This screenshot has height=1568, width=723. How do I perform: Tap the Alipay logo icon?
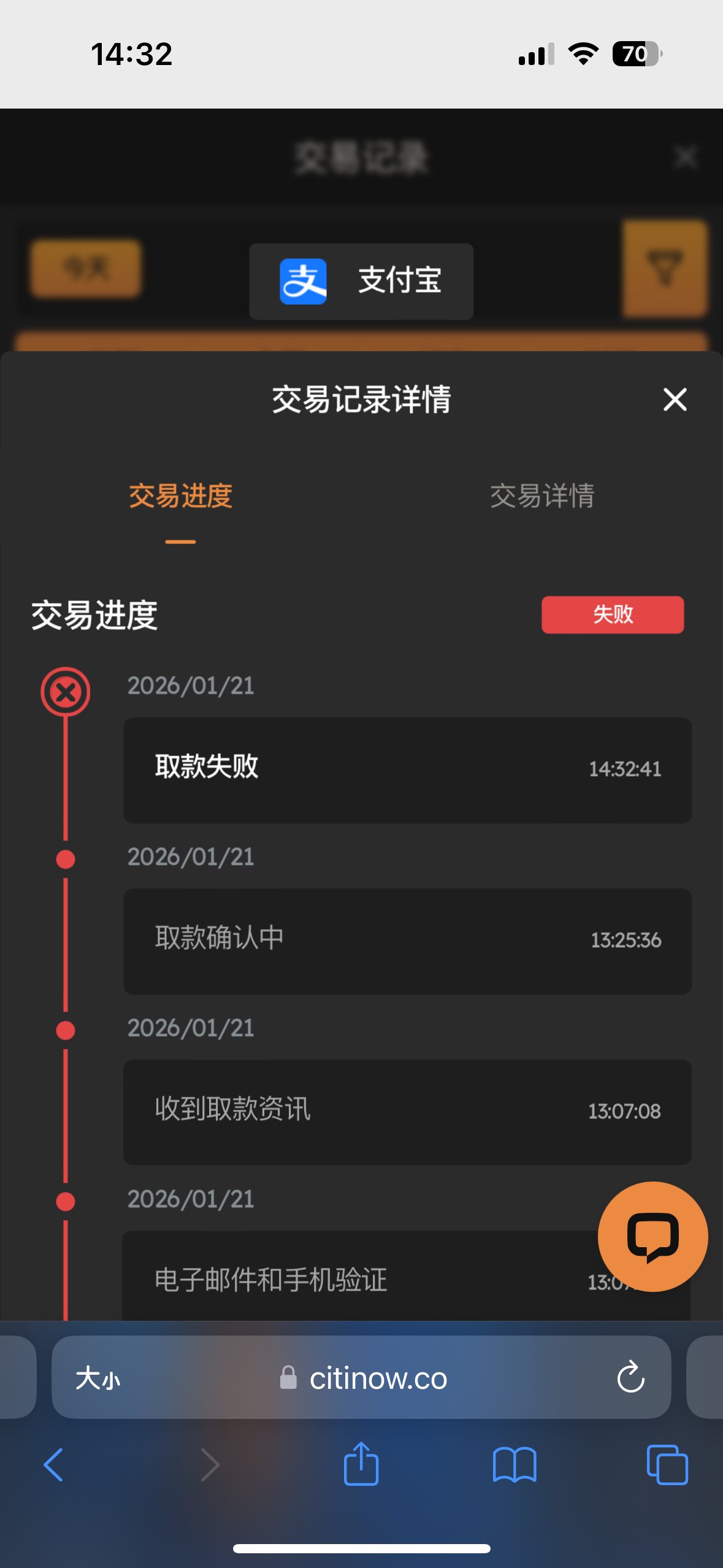pyautogui.click(x=303, y=282)
